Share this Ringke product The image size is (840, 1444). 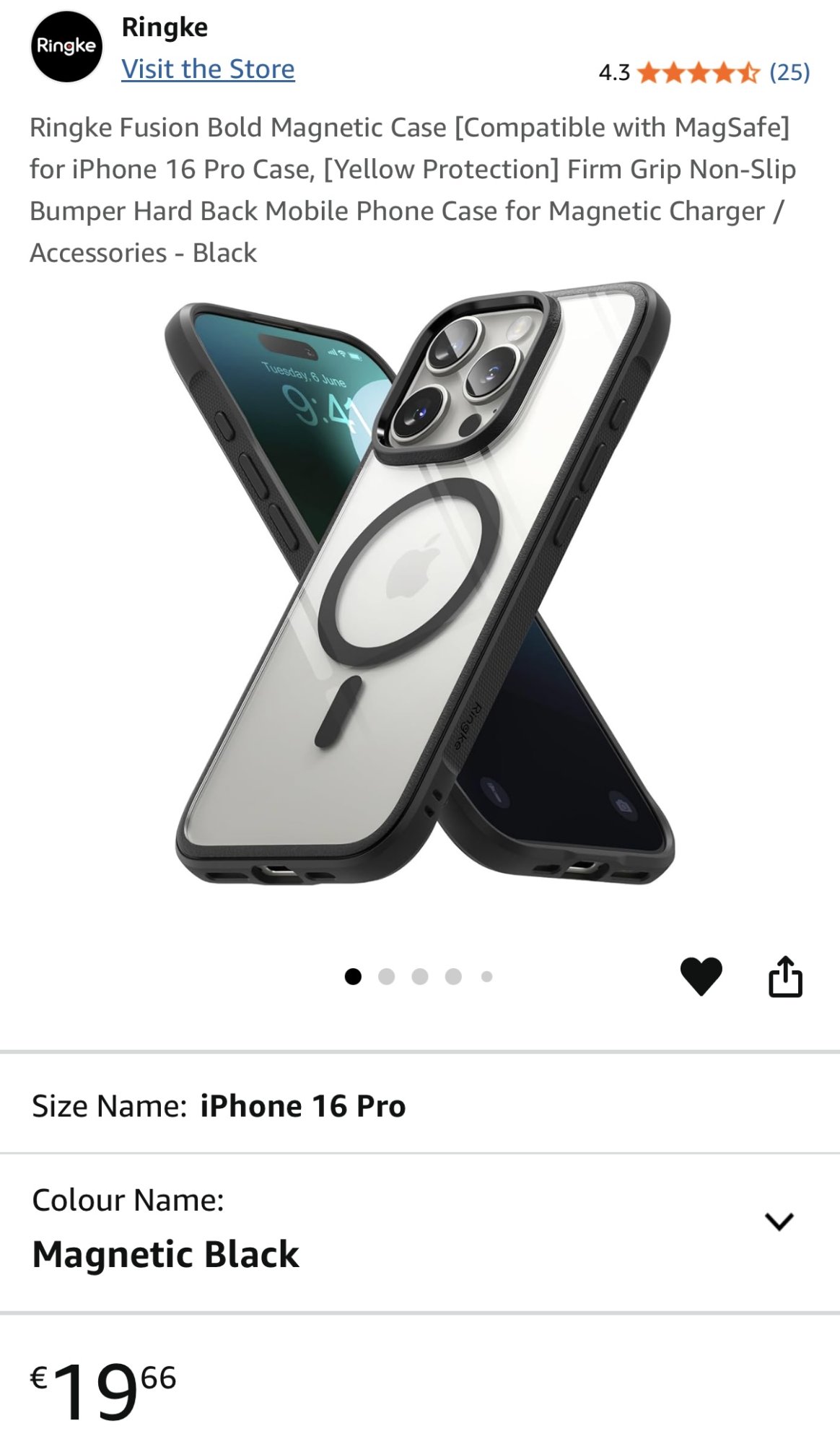tap(785, 976)
